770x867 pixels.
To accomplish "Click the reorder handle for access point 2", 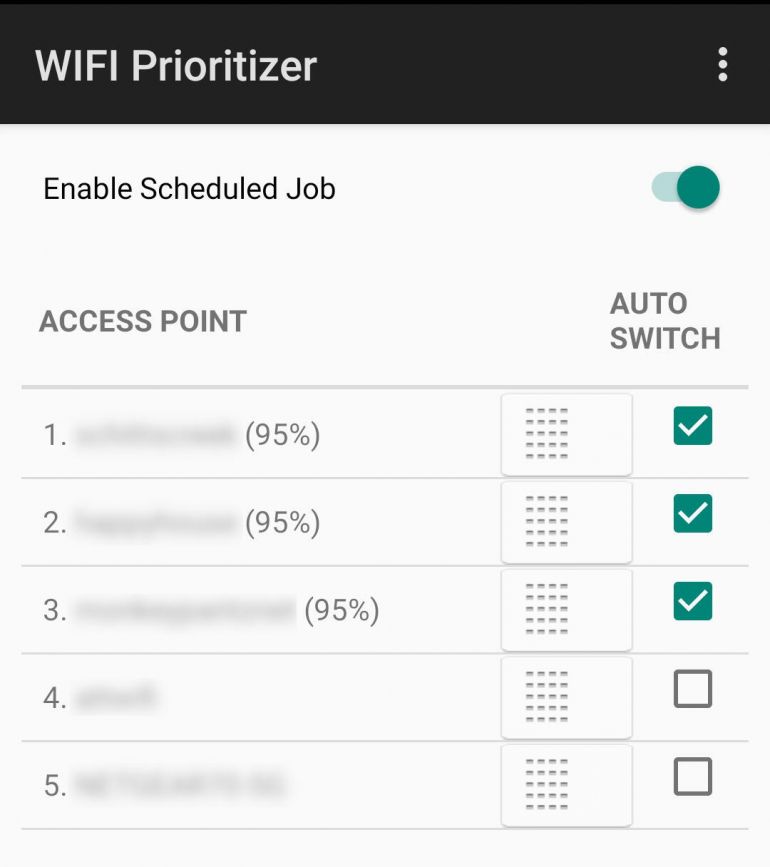I will click(566, 522).
